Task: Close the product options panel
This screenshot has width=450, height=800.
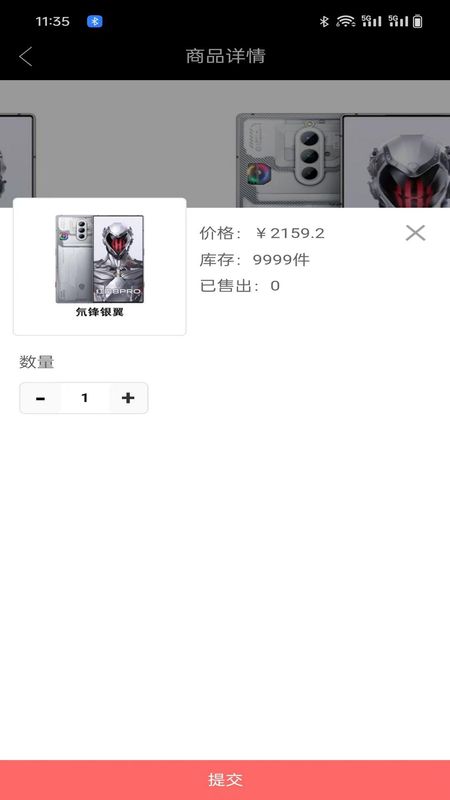Action: (x=415, y=233)
